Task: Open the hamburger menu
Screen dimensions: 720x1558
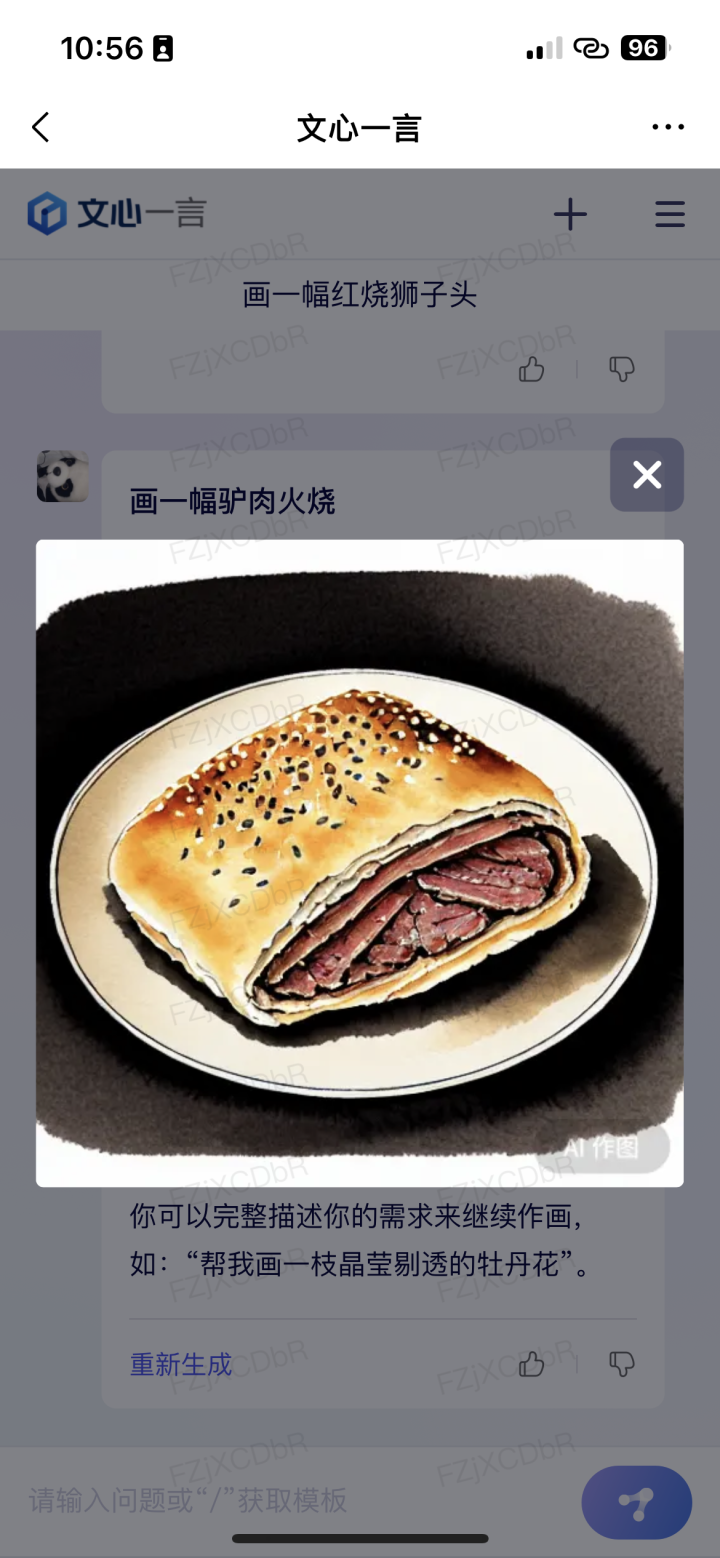Action: pyautogui.click(x=669, y=214)
